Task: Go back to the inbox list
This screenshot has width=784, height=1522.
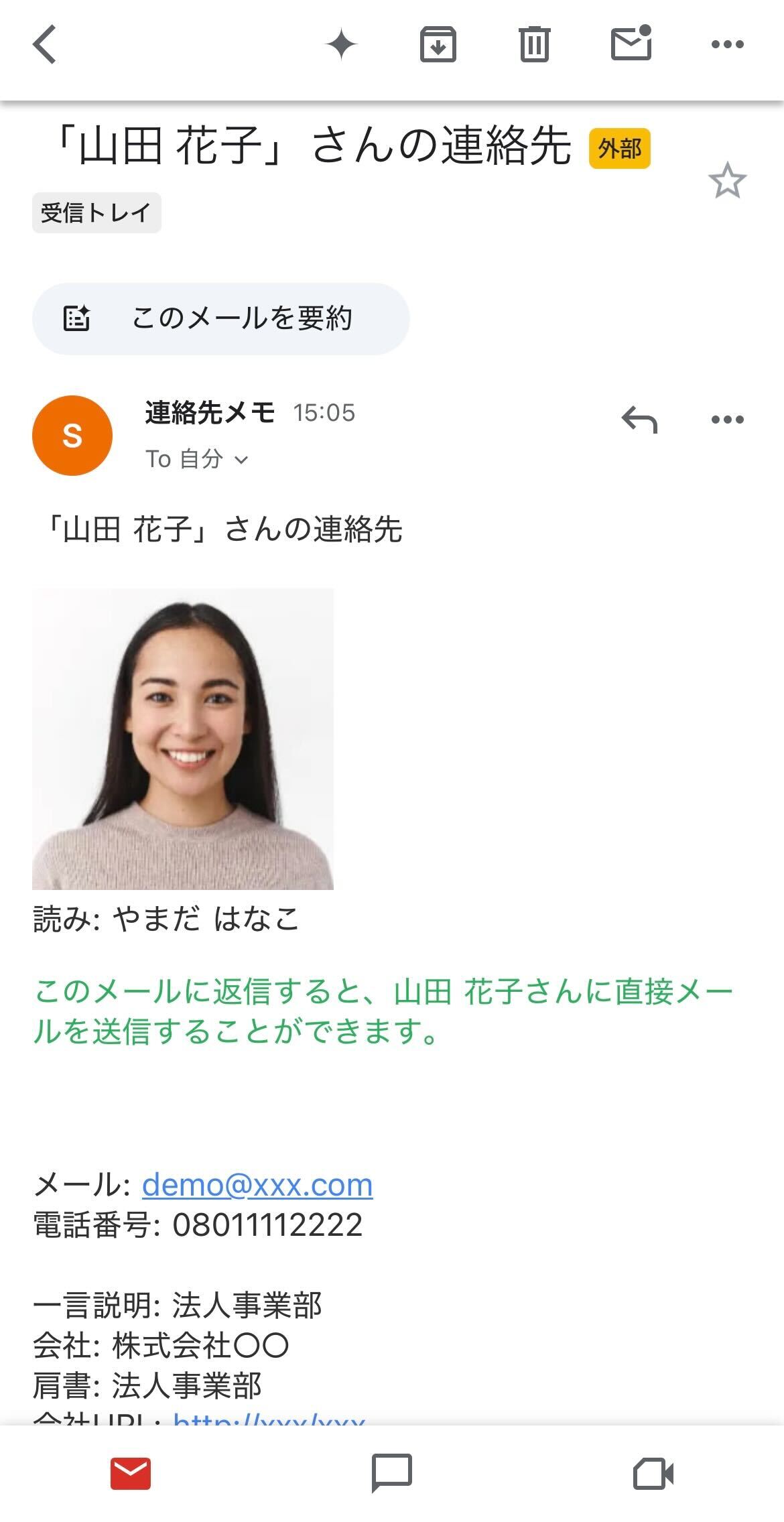Action: 45,44
